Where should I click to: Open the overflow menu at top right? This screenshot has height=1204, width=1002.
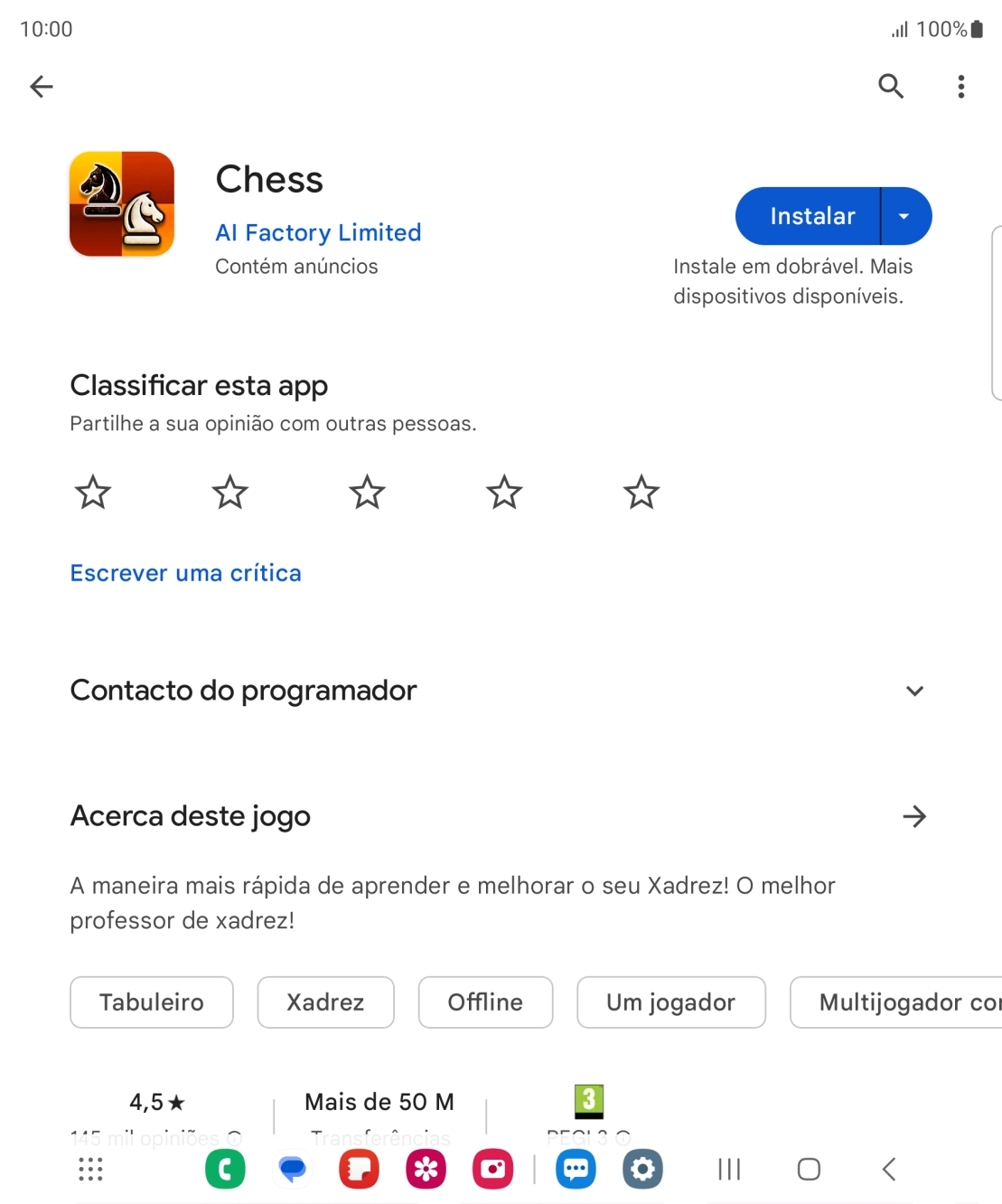(960, 86)
